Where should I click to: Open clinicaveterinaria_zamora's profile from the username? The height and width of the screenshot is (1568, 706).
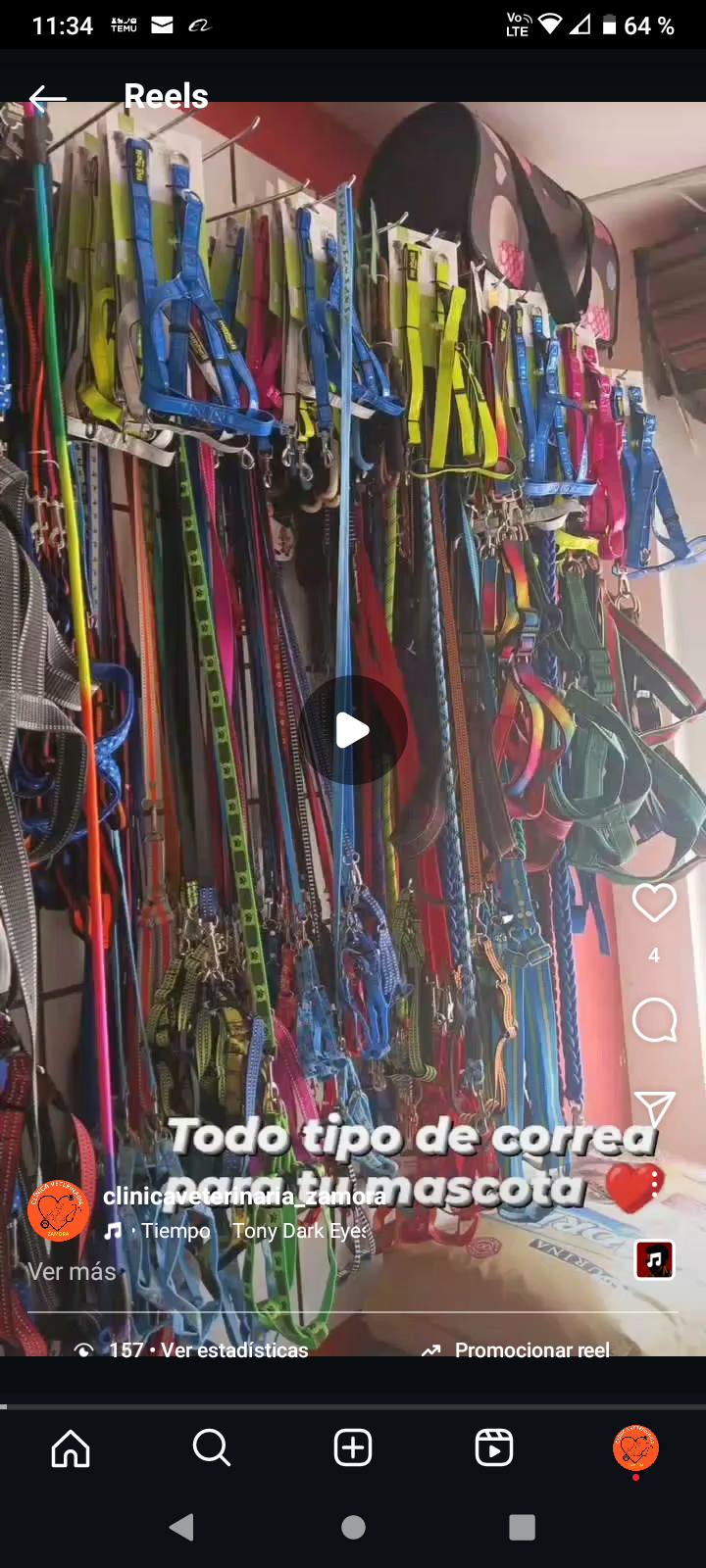244,1196
